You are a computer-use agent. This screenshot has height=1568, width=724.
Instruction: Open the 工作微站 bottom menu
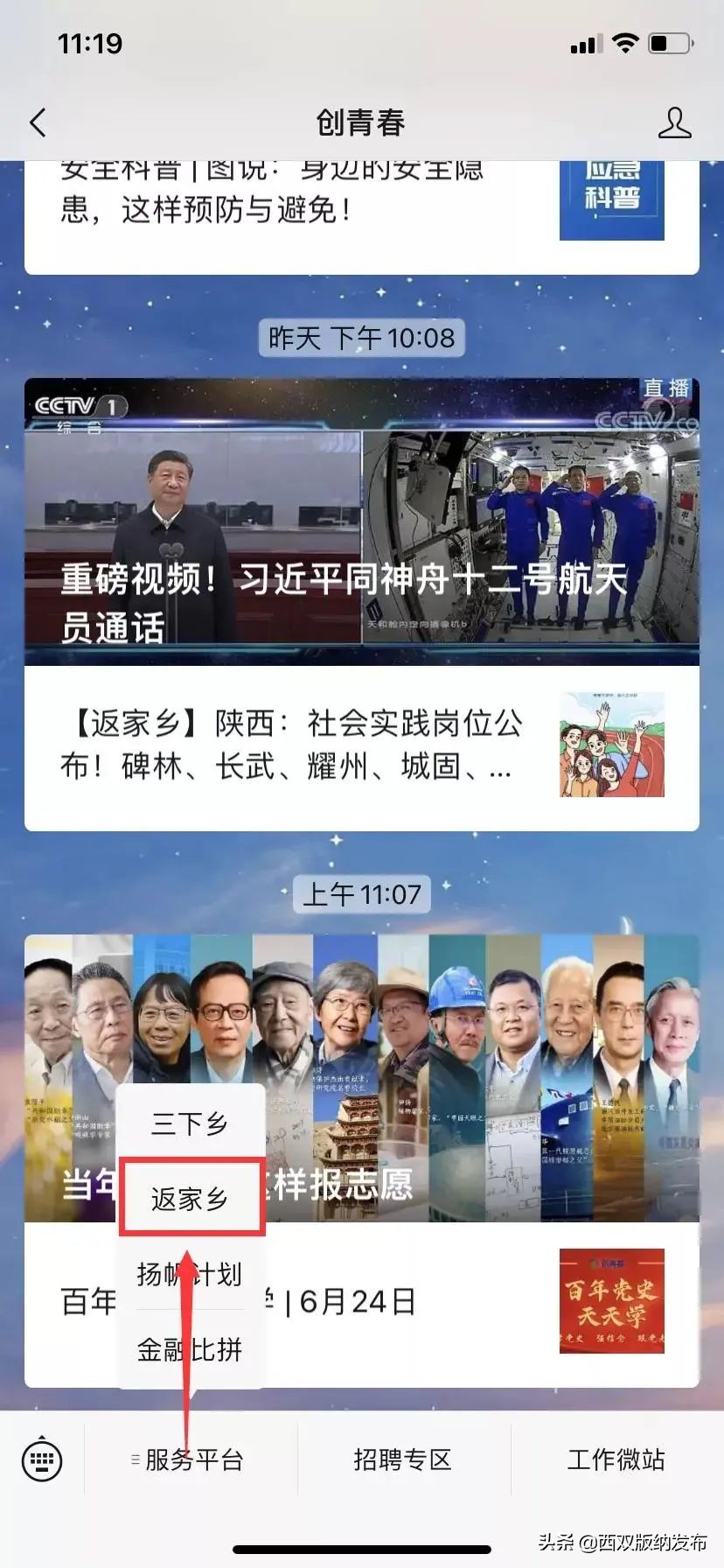click(616, 1459)
